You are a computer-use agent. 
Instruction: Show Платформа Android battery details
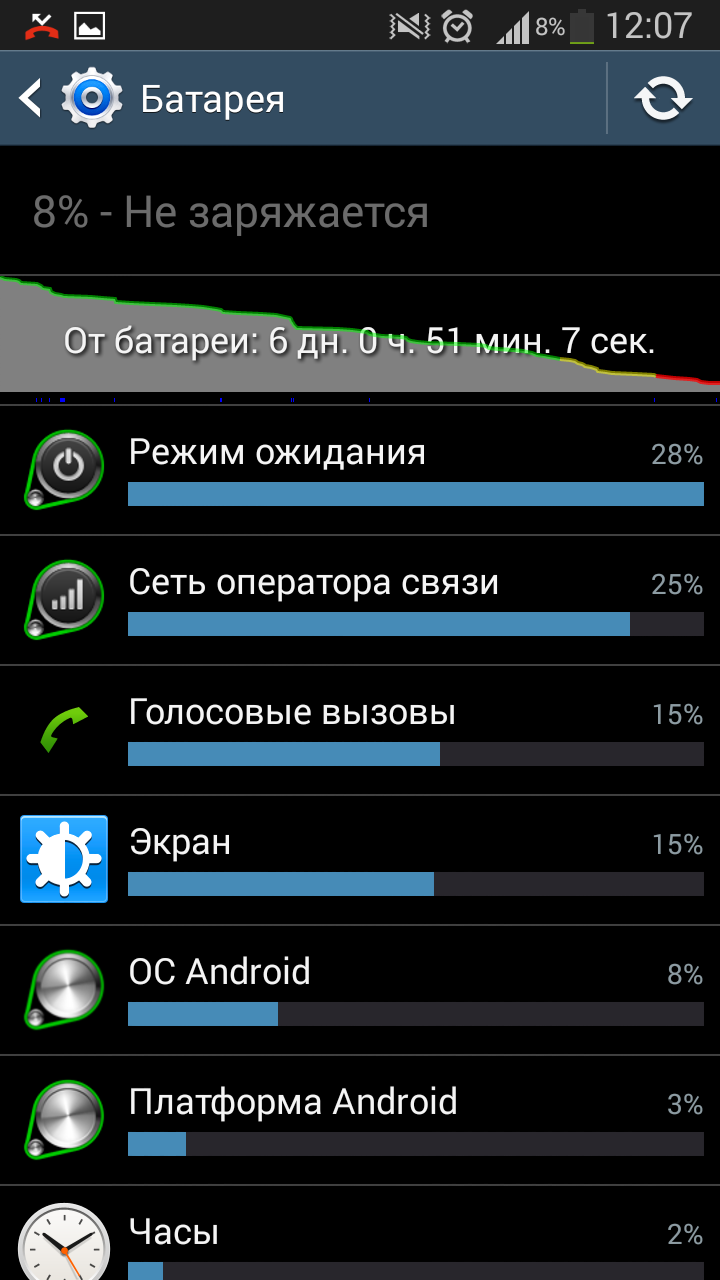360,1120
